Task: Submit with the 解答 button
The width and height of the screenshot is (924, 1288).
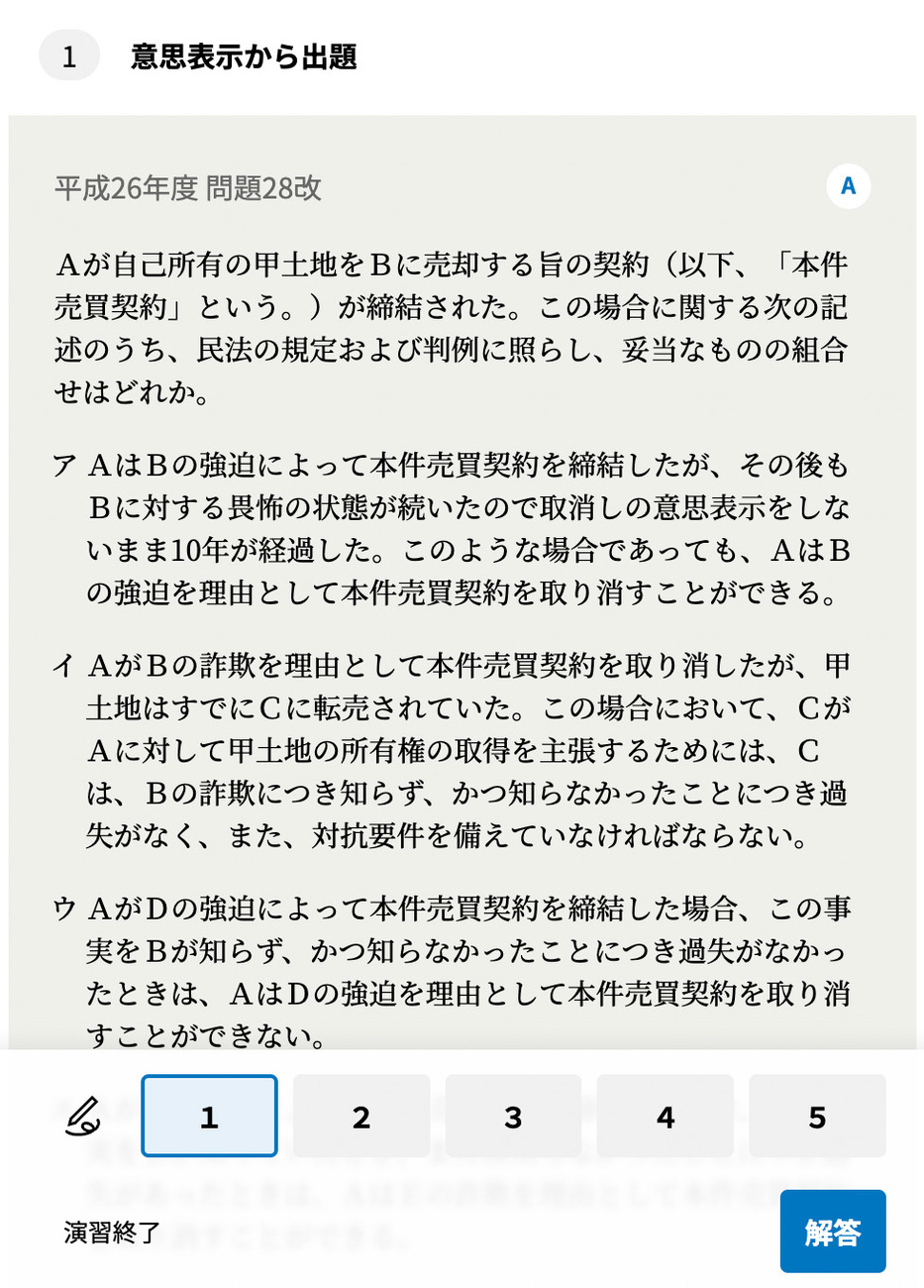Action: pyautogui.click(x=832, y=1232)
